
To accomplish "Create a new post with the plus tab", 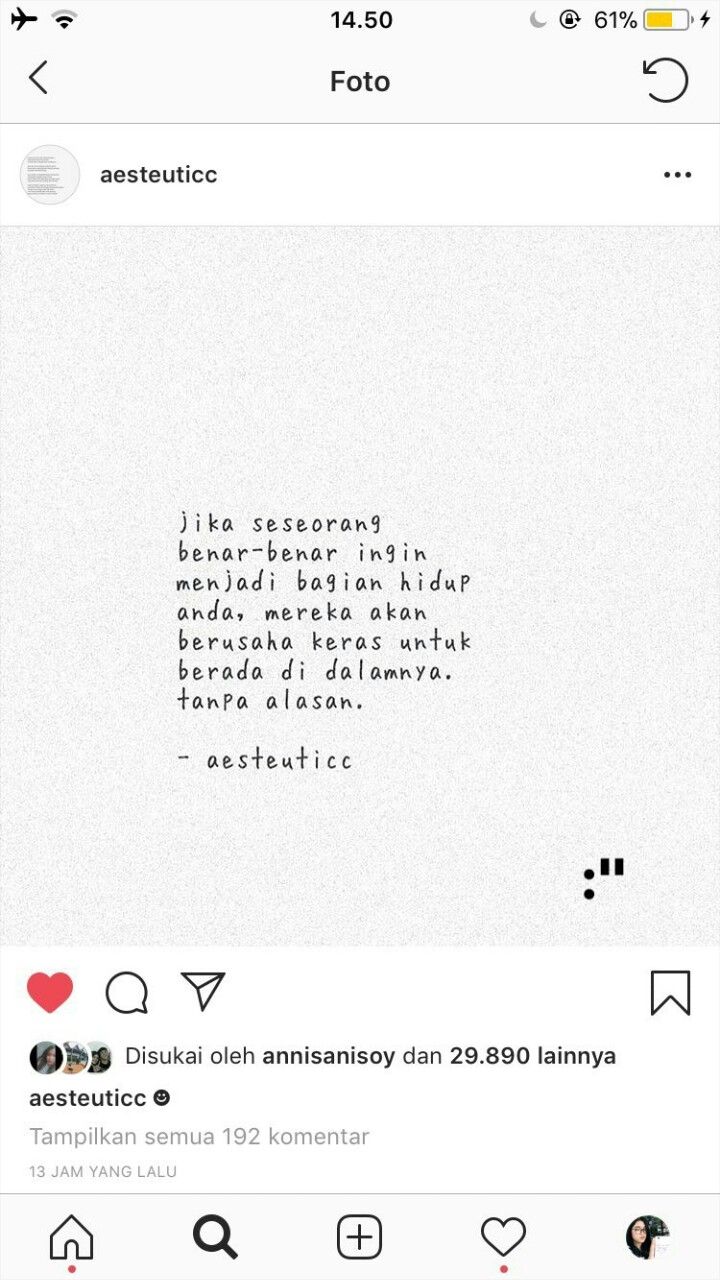I will click(x=360, y=1238).
